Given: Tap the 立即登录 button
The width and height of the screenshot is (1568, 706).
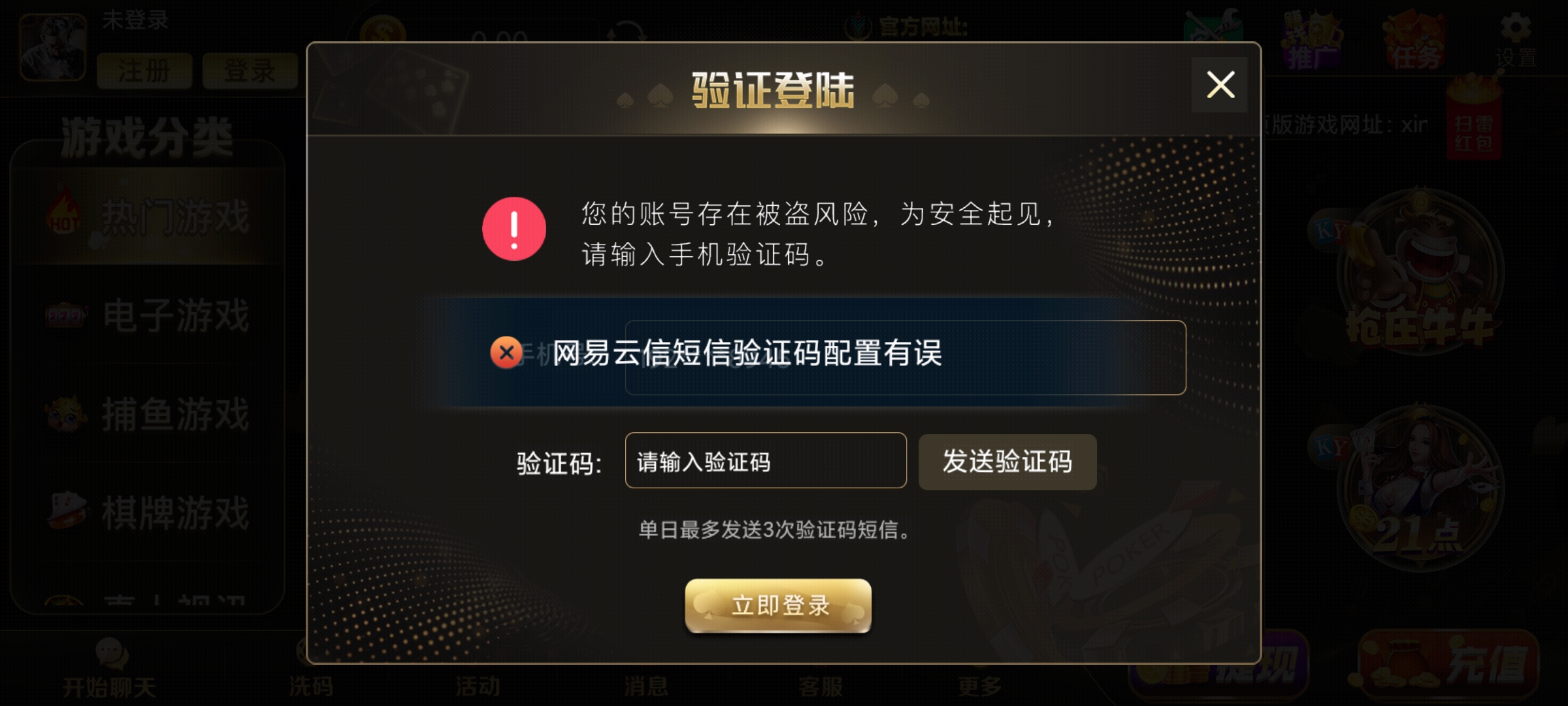Looking at the screenshot, I should point(777,605).
